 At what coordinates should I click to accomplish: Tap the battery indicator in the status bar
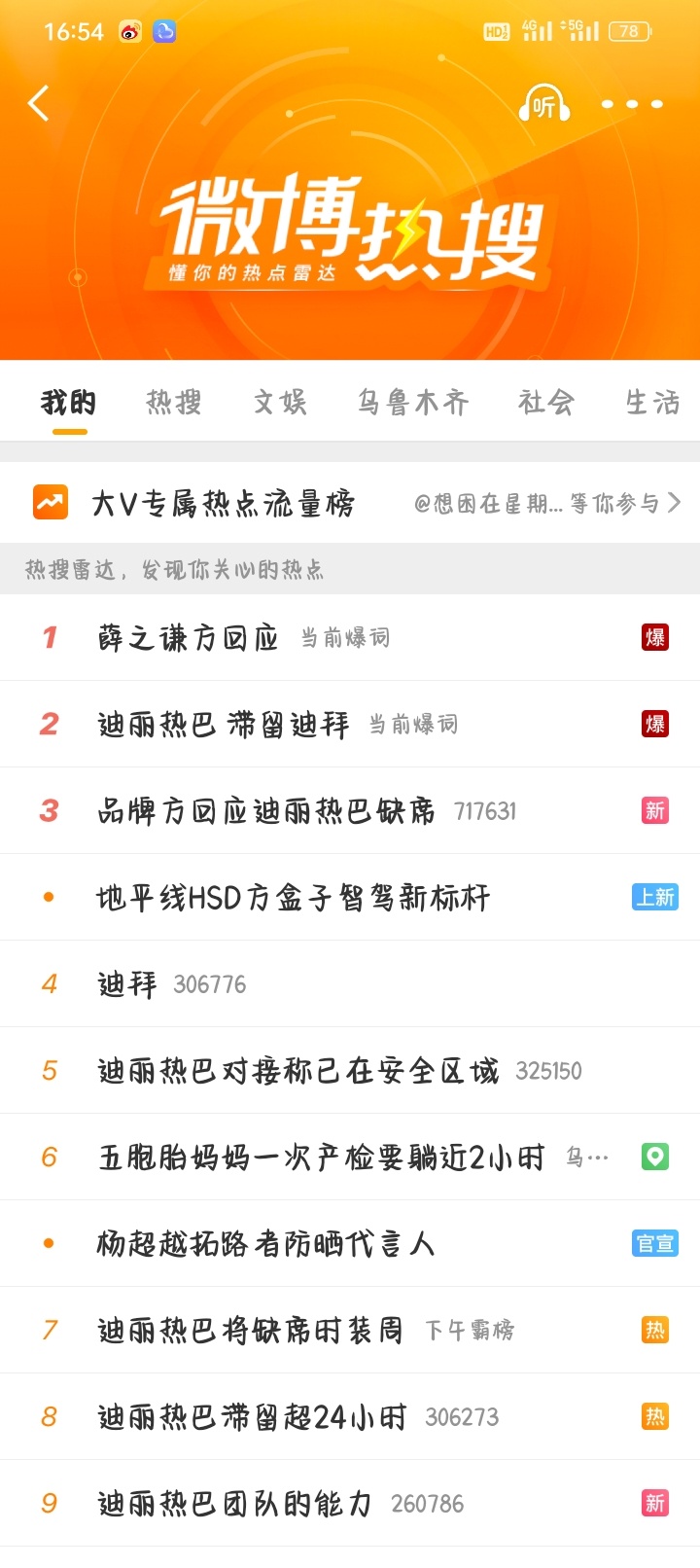pyautogui.click(x=629, y=31)
